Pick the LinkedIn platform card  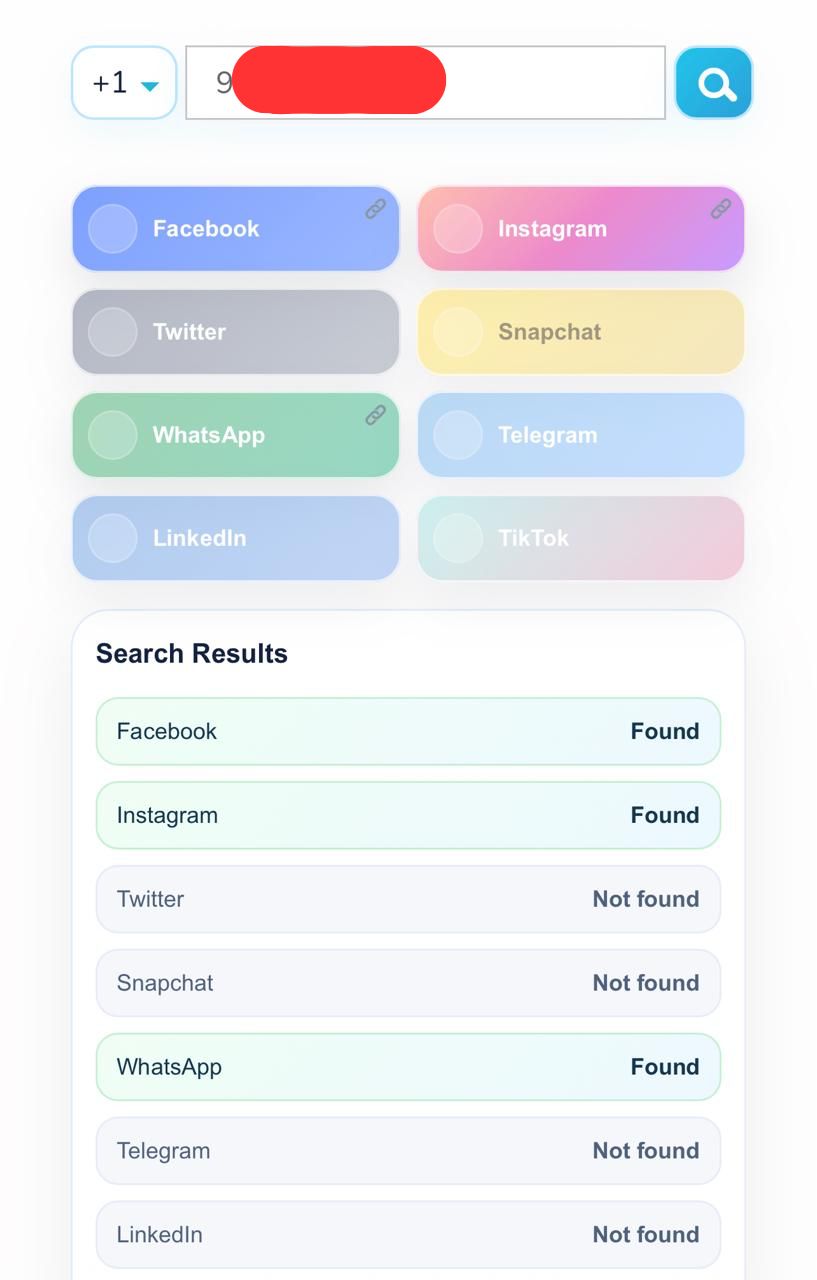(x=235, y=538)
